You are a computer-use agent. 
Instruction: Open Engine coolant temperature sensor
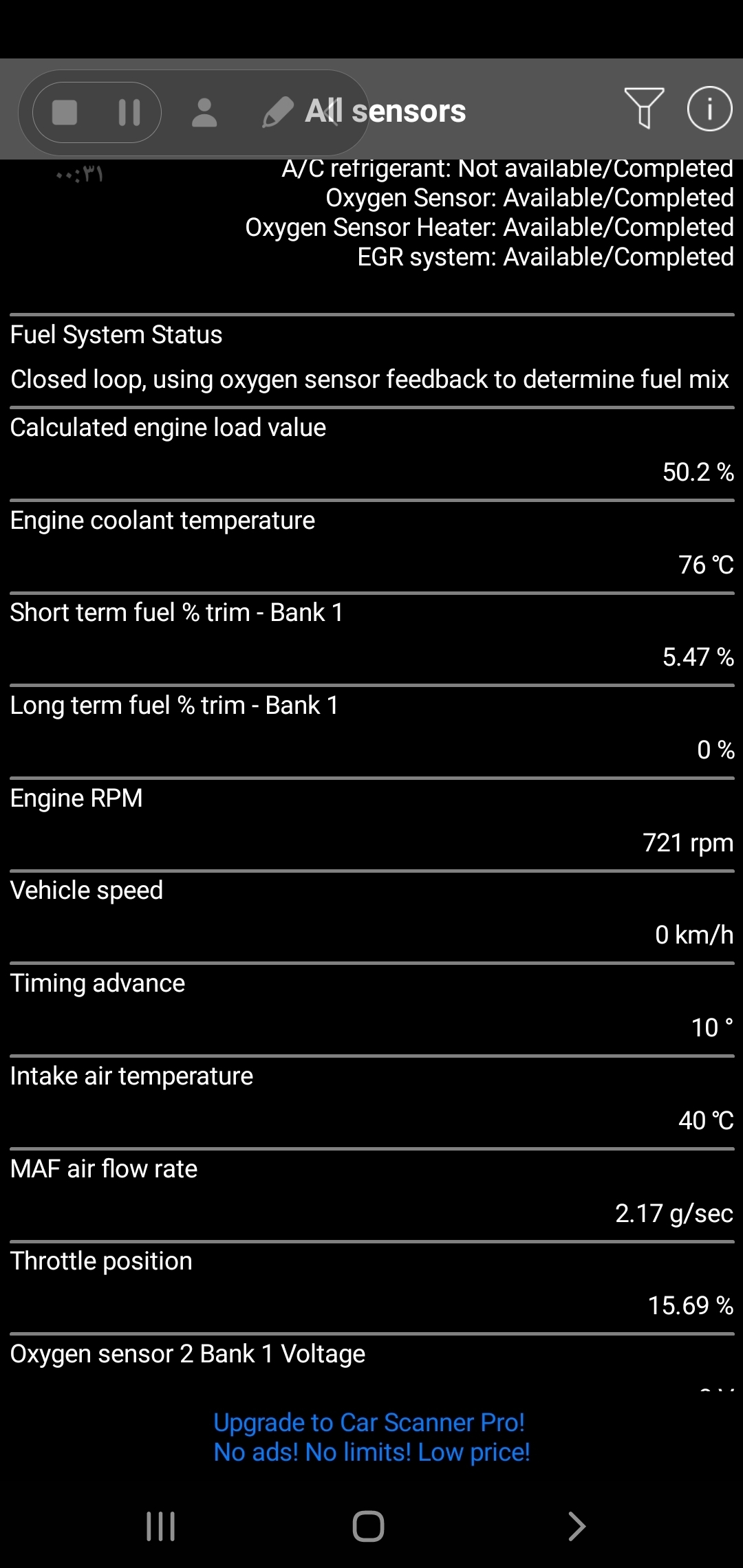click(371, 543)
